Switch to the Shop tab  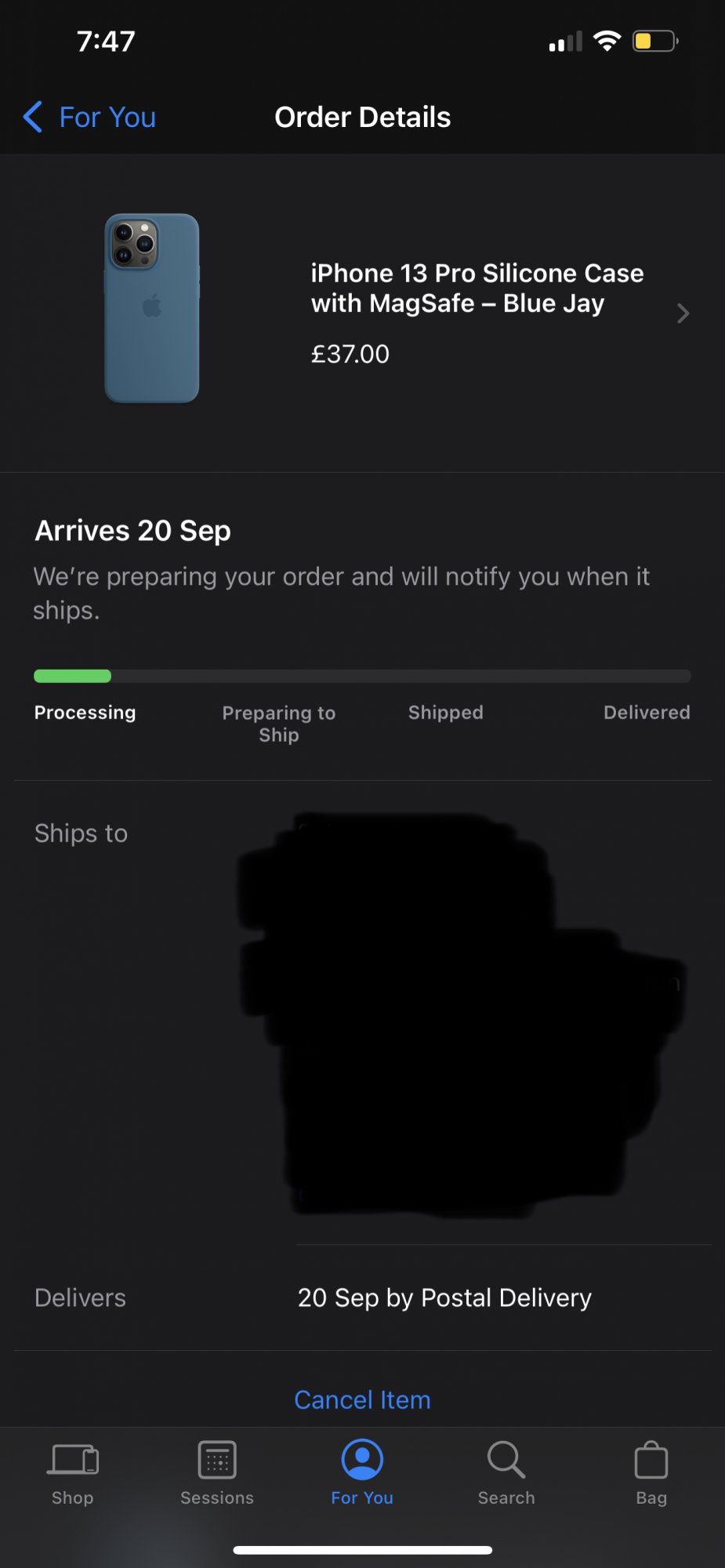tap(73, 1473)
